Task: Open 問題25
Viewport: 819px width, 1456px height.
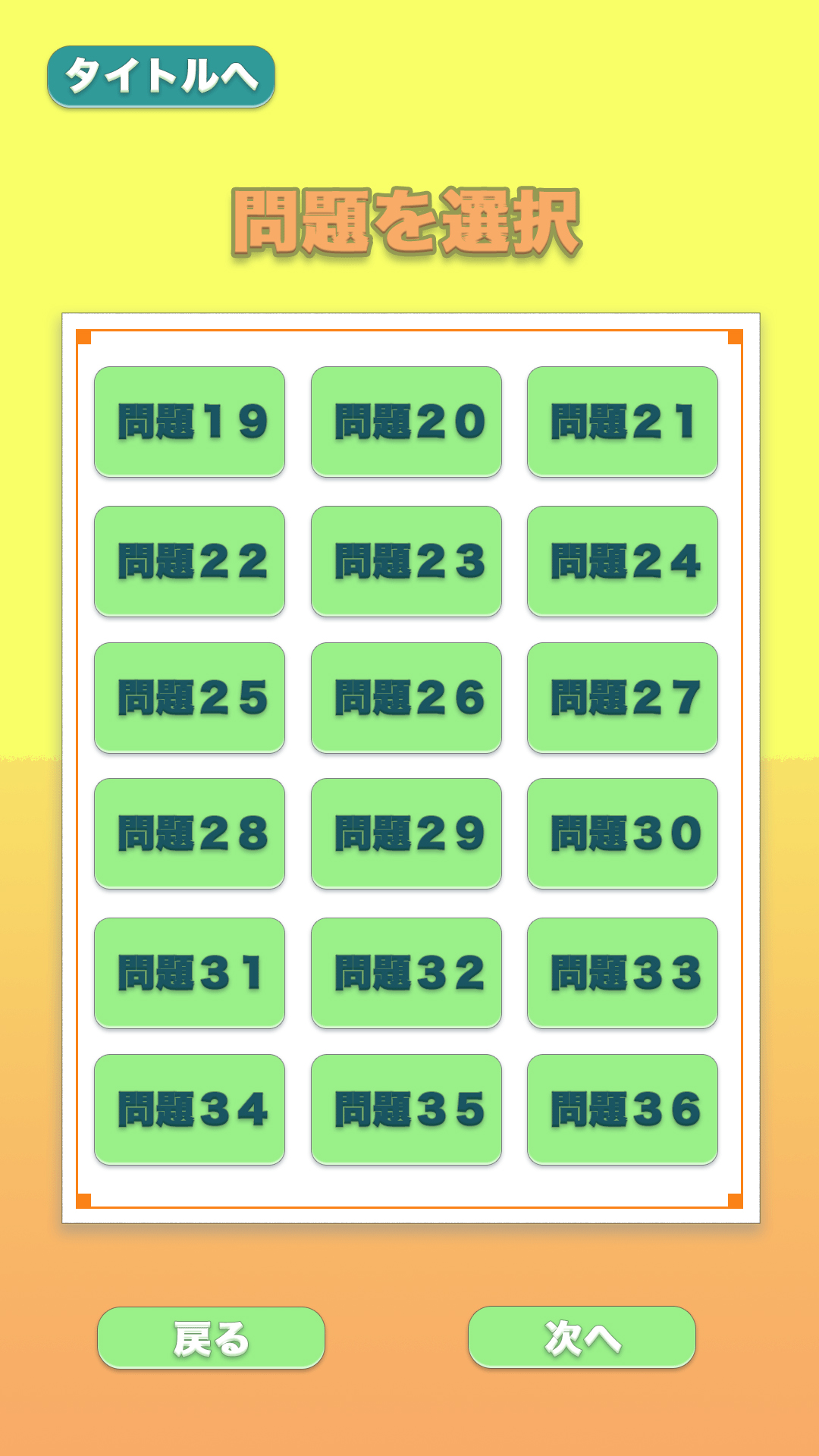Action: (190, 698)
